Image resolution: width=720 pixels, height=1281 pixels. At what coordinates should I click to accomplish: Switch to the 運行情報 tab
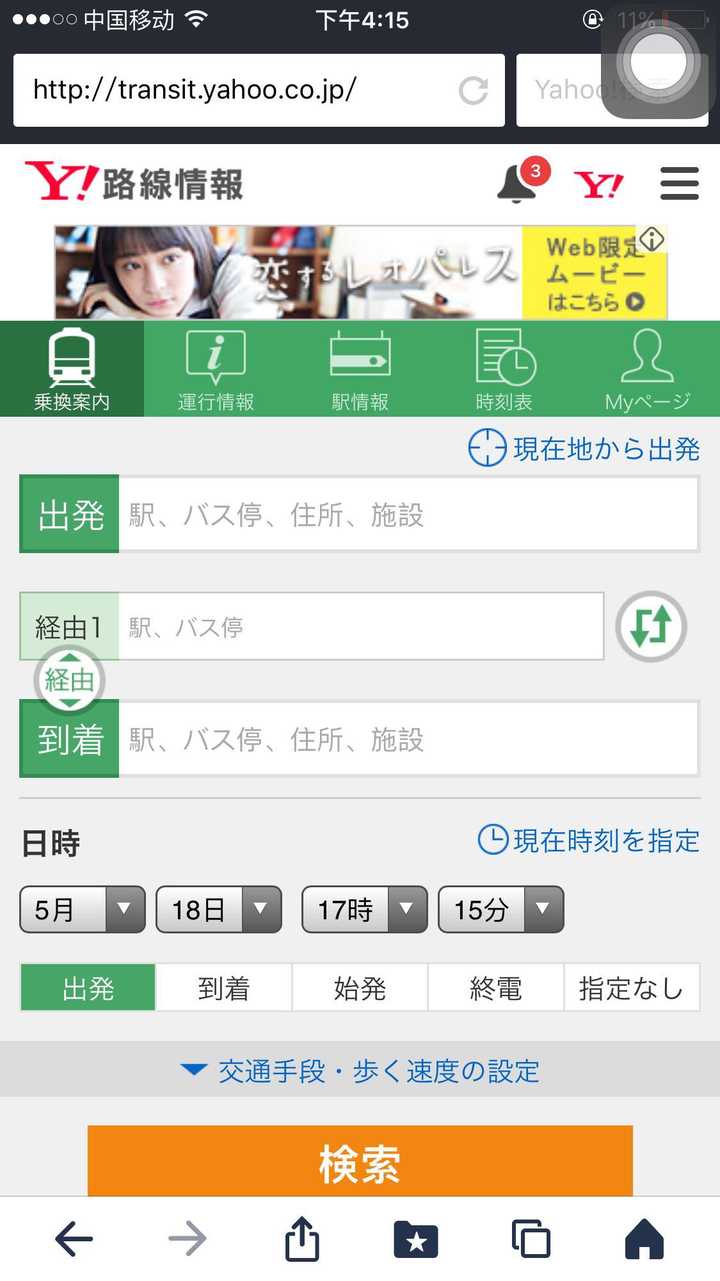click(216, 369)
